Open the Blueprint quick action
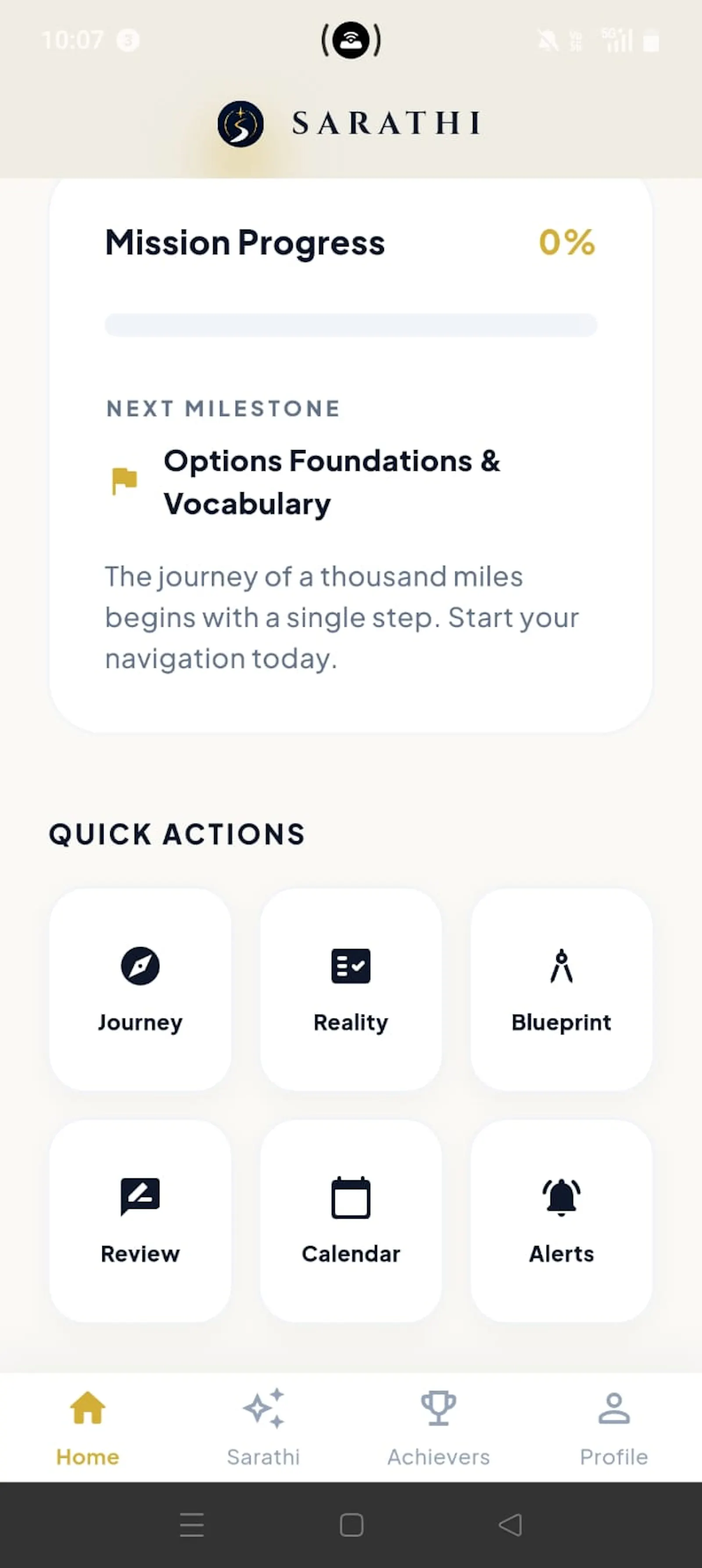Screen dimensions: 702x1568 coord(561,989)
